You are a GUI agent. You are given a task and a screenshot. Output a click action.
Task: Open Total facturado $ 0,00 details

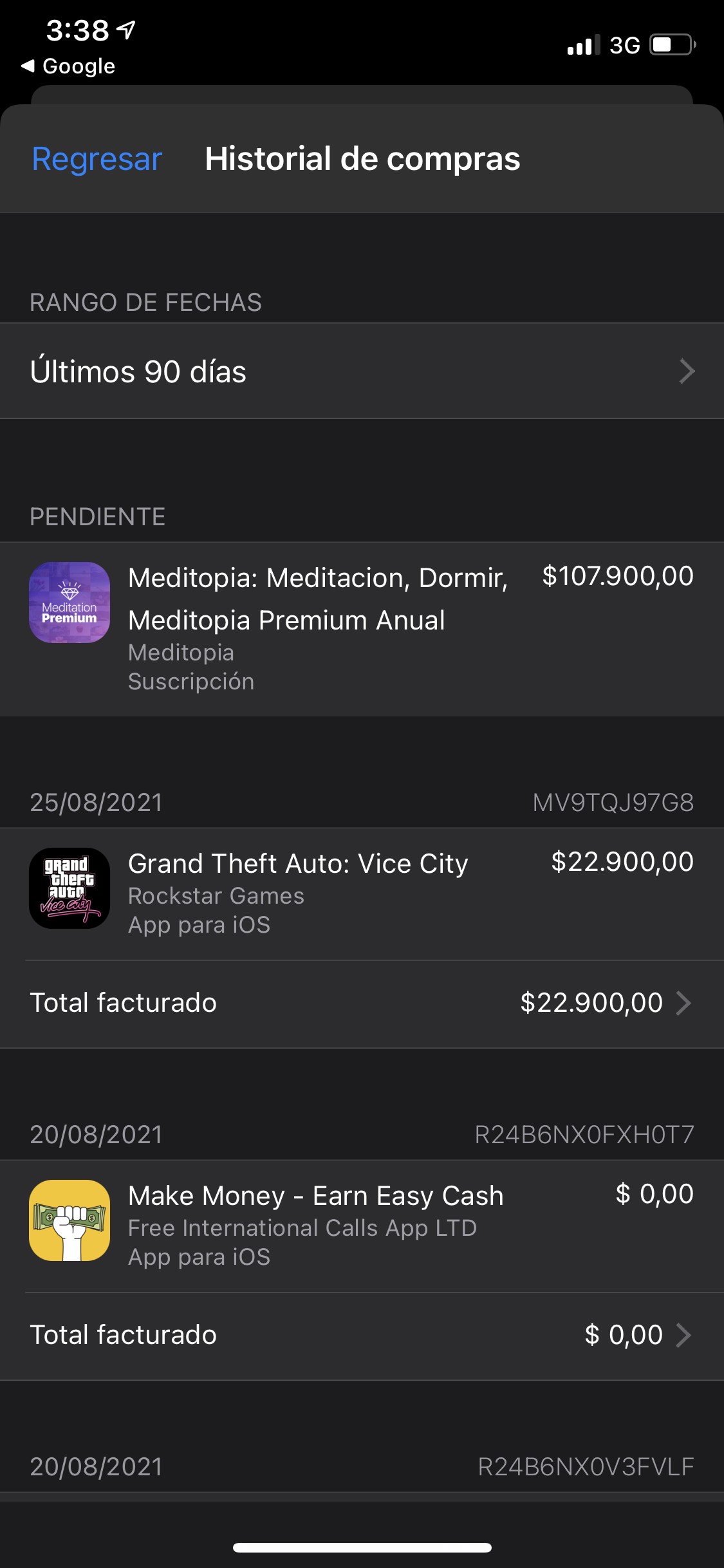[x=362, y=1335]
